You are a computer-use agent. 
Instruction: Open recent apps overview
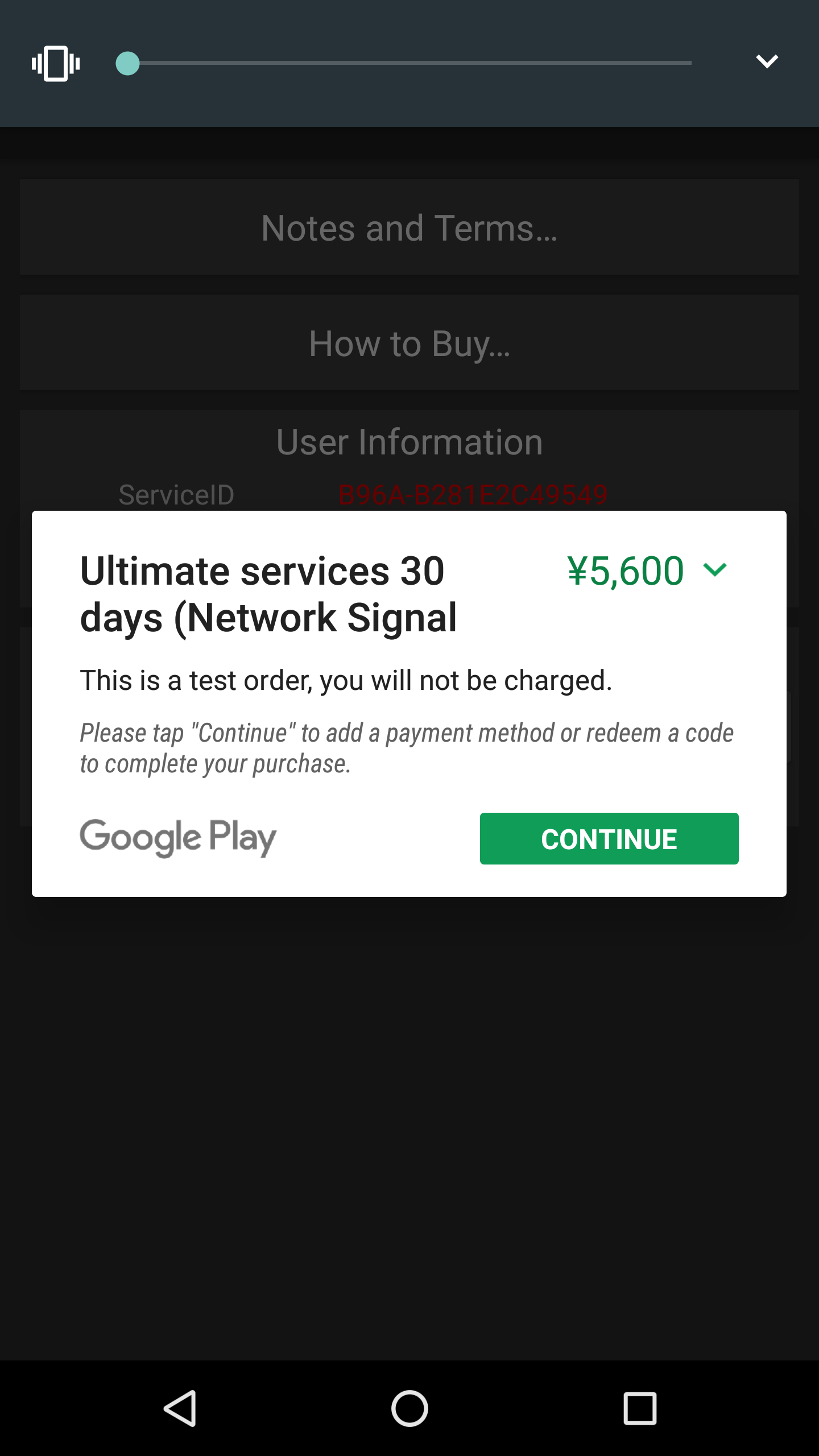(640, 1409)
